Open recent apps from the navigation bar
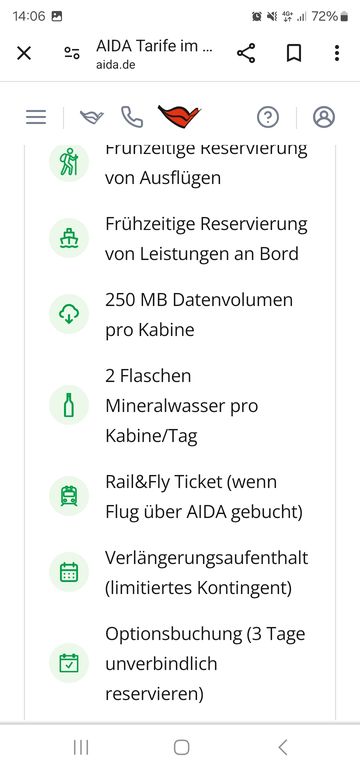360x772 pixels. point(81,747)
